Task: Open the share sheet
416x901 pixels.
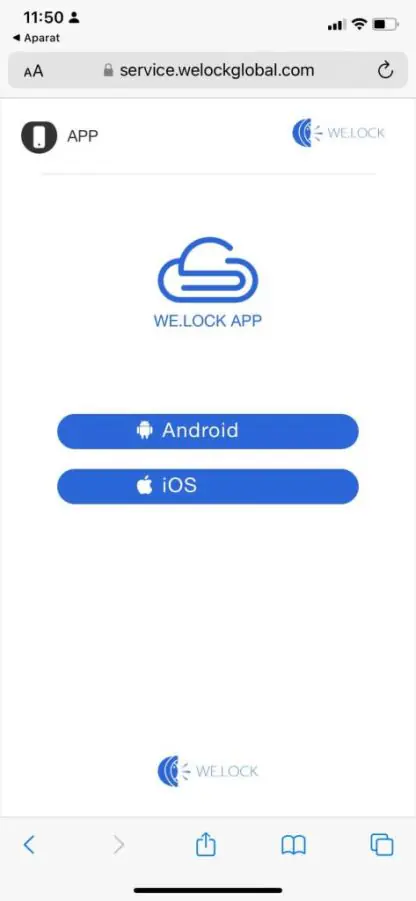Action: pyautogui.click(x=205, y=844)
